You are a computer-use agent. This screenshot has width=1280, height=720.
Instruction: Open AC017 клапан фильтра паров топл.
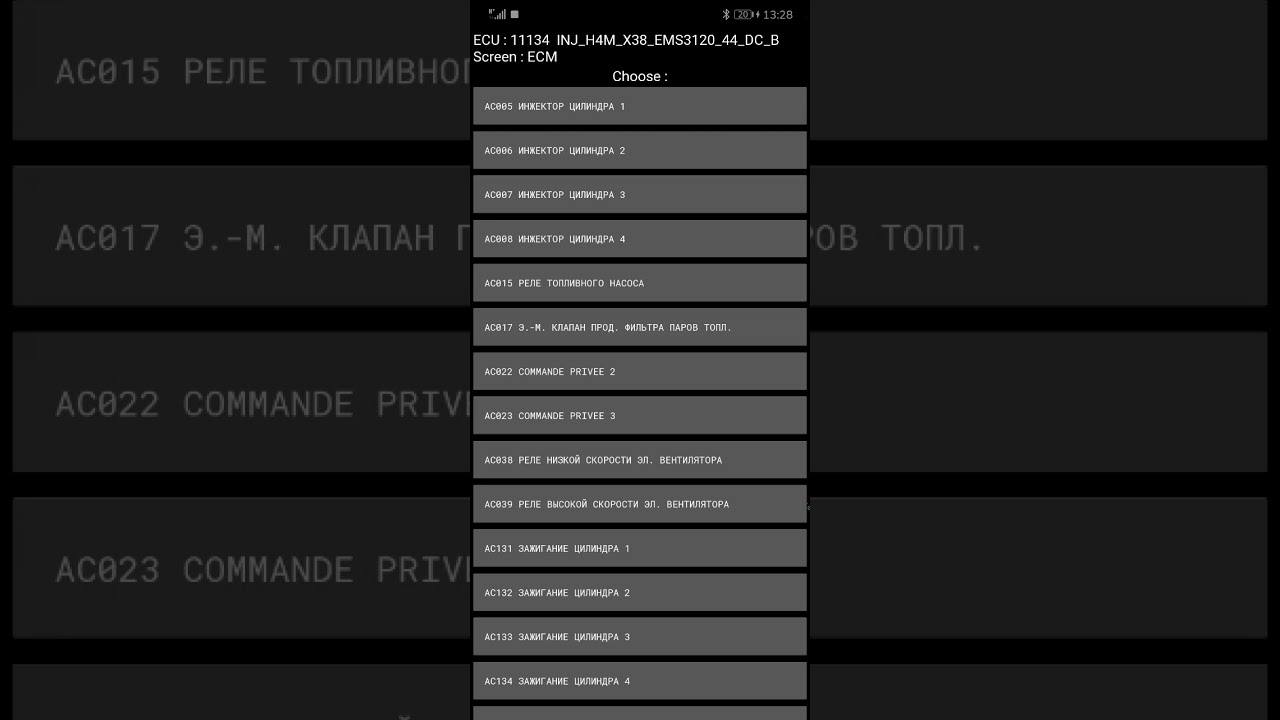[x=639, y=327]
